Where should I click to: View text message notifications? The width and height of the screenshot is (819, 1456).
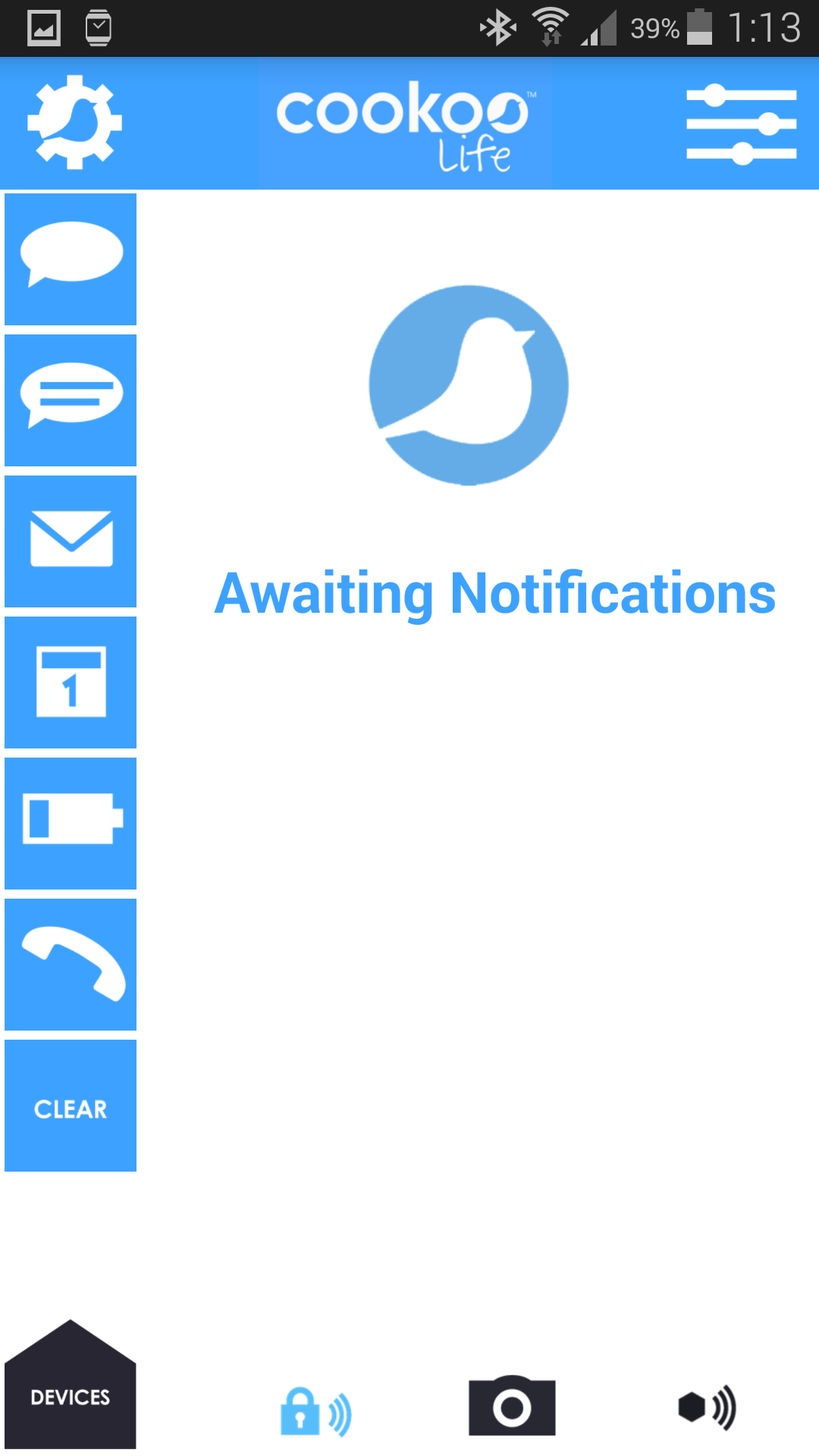pyautogui.click(x=71, y=400)
